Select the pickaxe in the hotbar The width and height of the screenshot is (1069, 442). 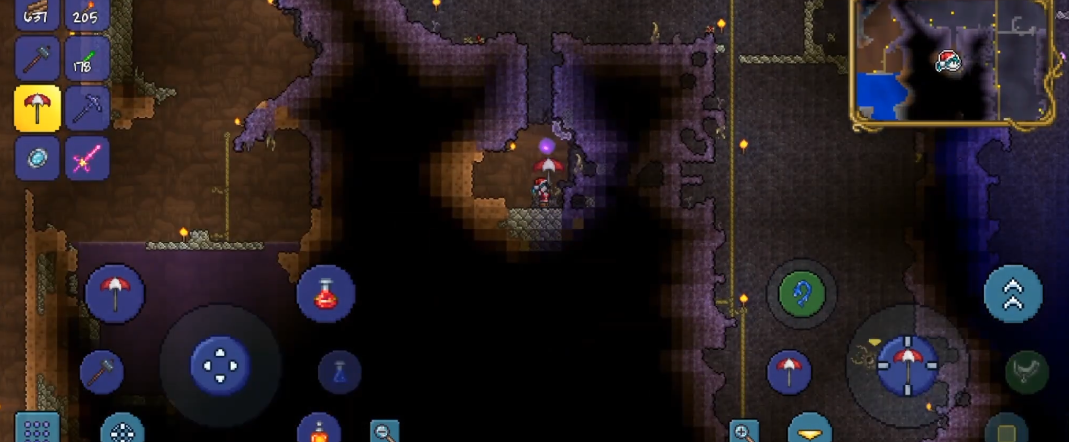(86, 109)
